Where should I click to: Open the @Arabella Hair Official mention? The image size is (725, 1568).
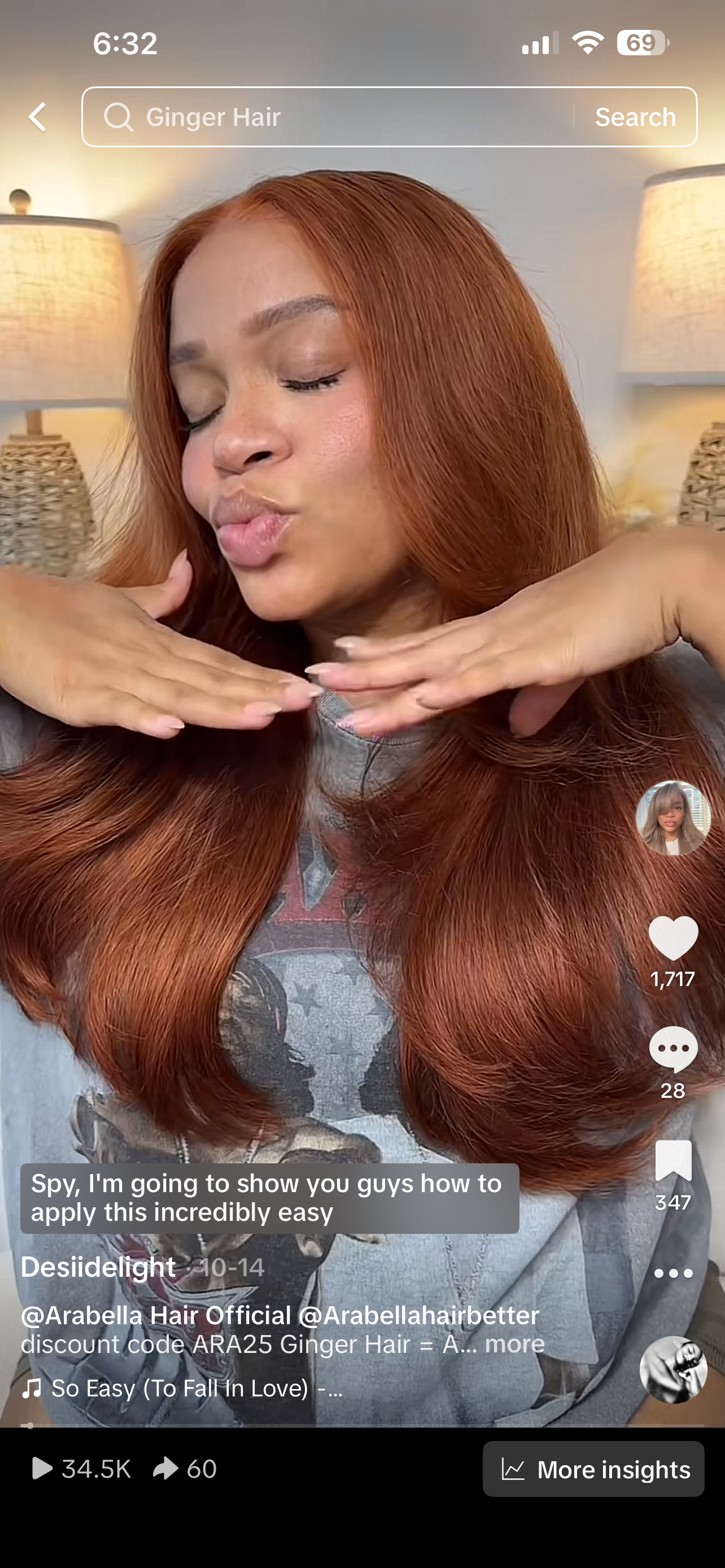click(x=156, y=1315)
